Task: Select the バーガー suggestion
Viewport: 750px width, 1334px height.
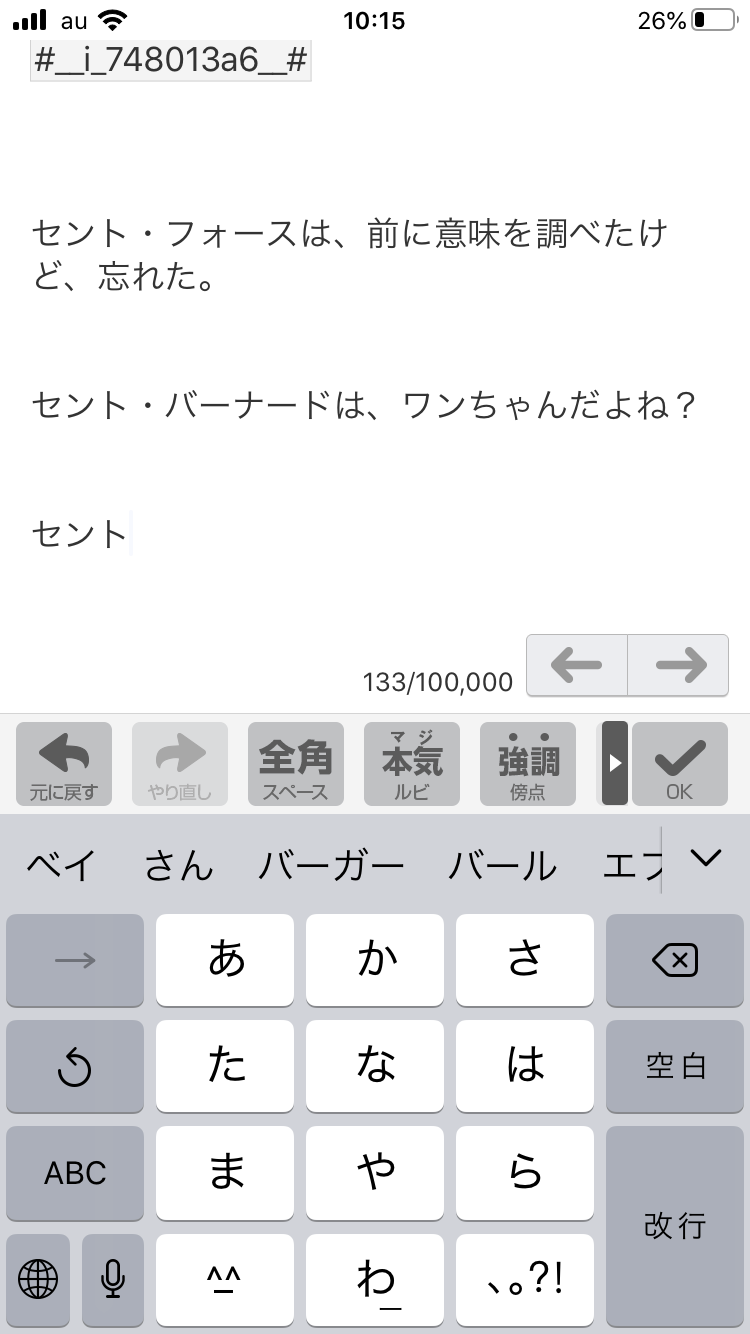Action: [x=331, y=865]
